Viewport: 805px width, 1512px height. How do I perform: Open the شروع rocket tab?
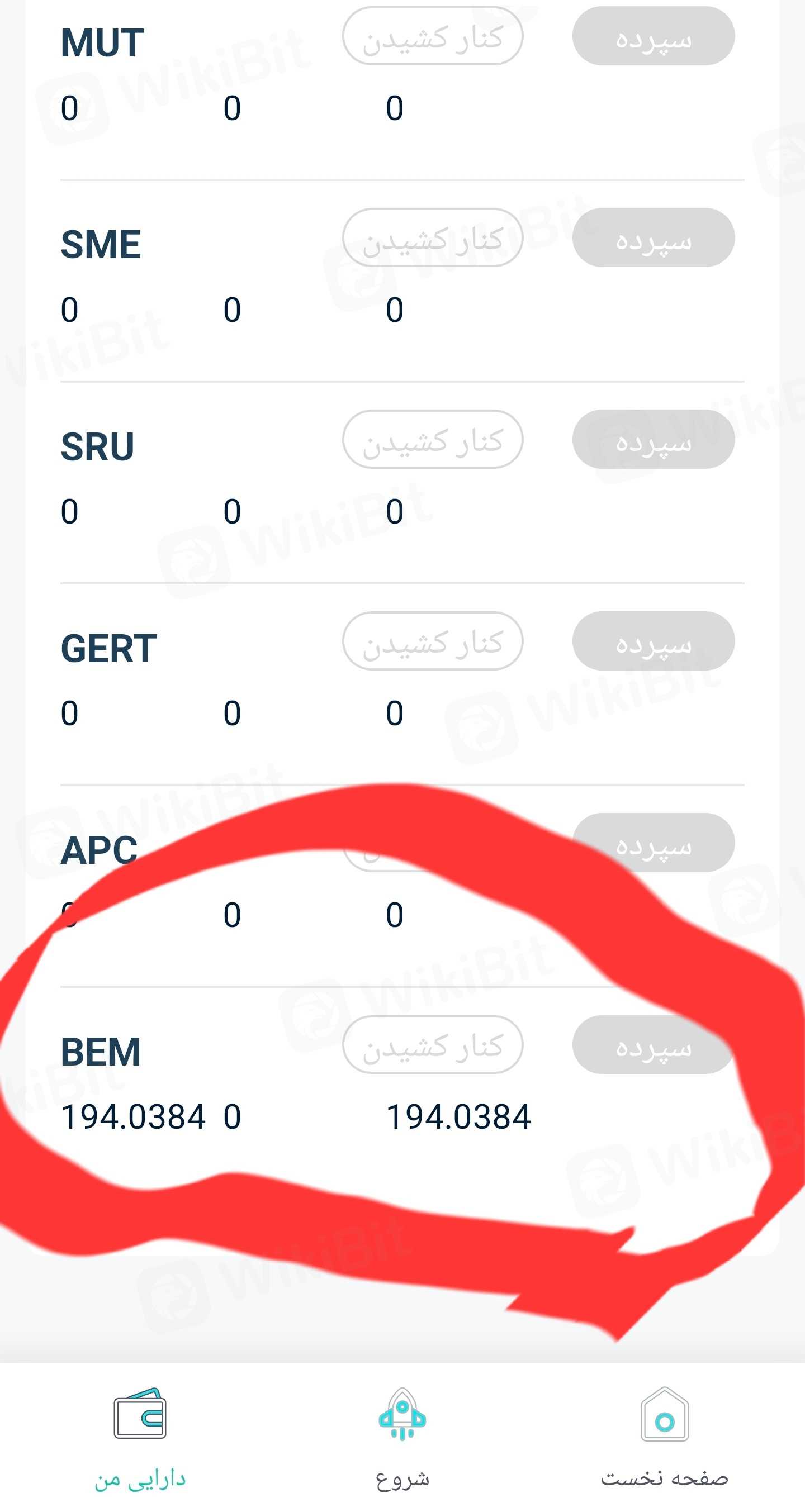[402, 1438]
